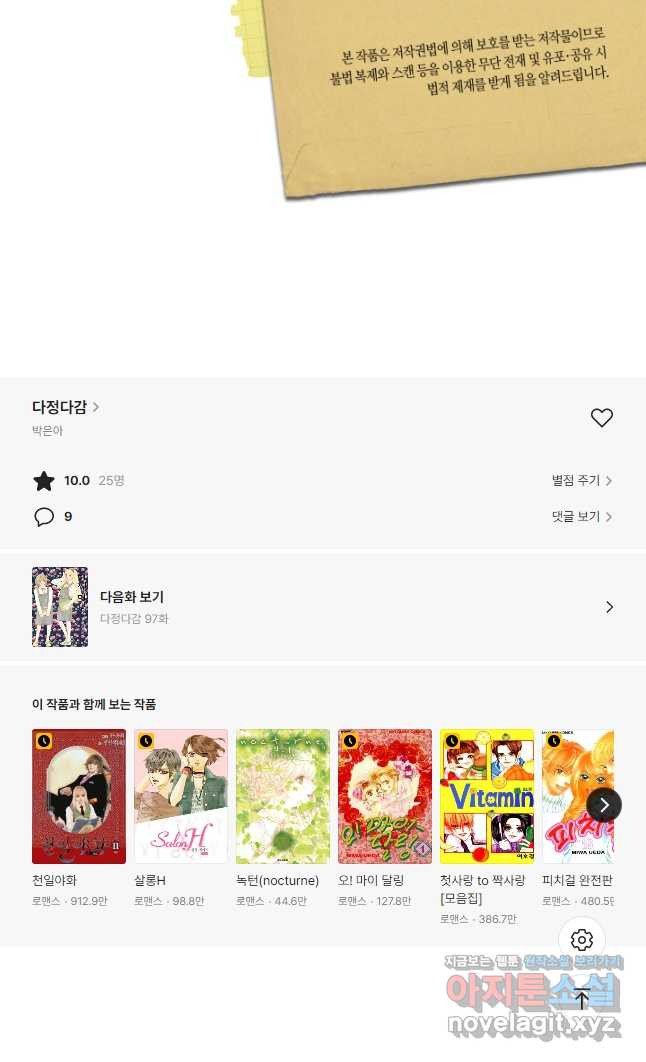Open 첫사랑 to 짝사랑 [모음집]
The height and width of the screenshot is (1062, 646).
(487, 796)
